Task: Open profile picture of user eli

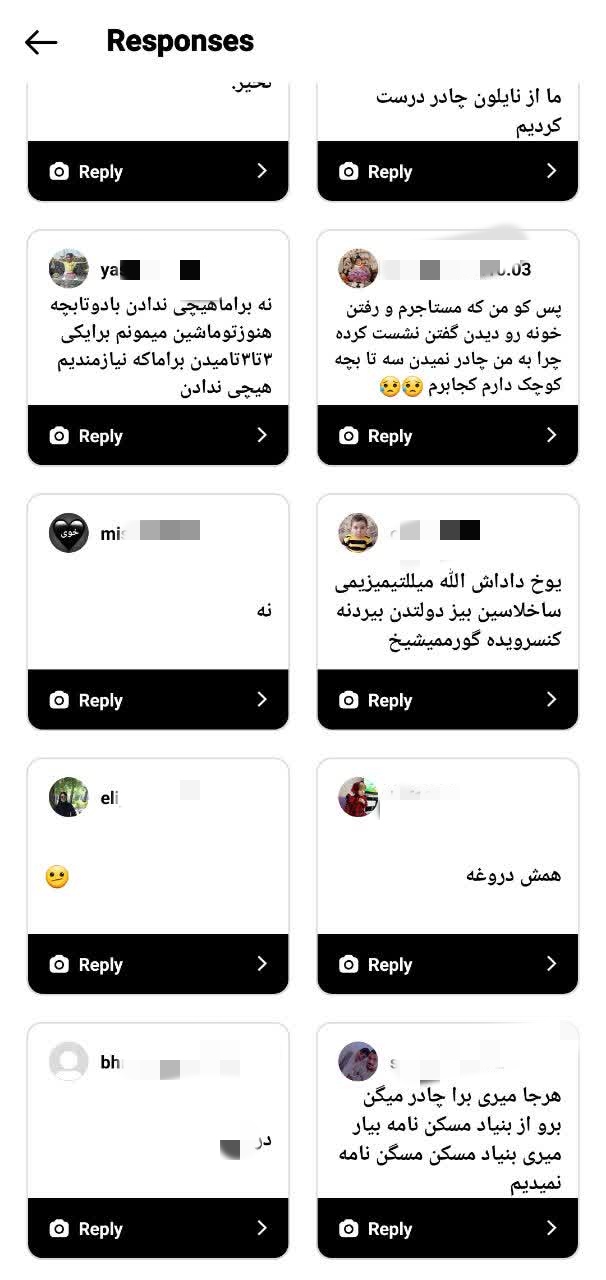Action: pos(69,797)
